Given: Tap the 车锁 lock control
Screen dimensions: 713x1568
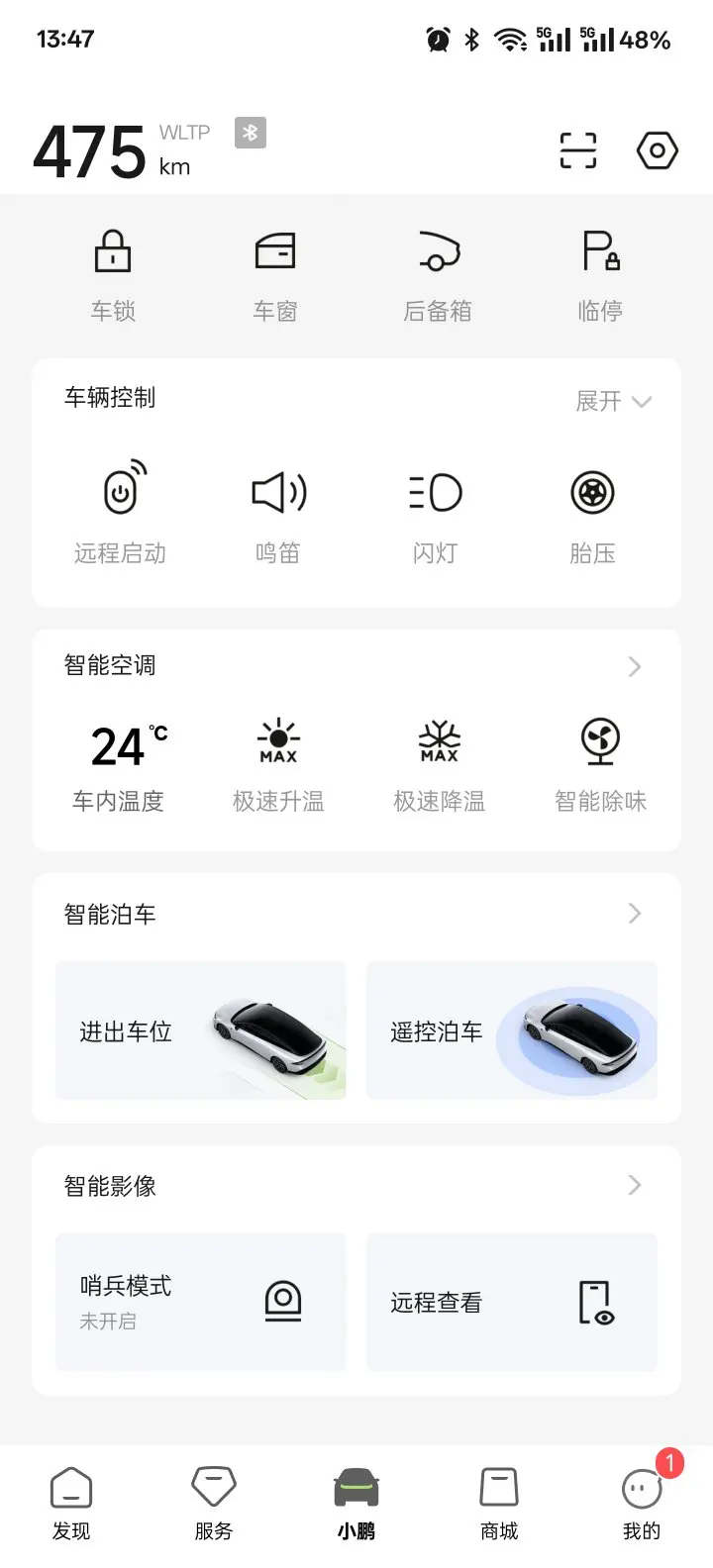Looking at the screenshot, I should (113, 275).
